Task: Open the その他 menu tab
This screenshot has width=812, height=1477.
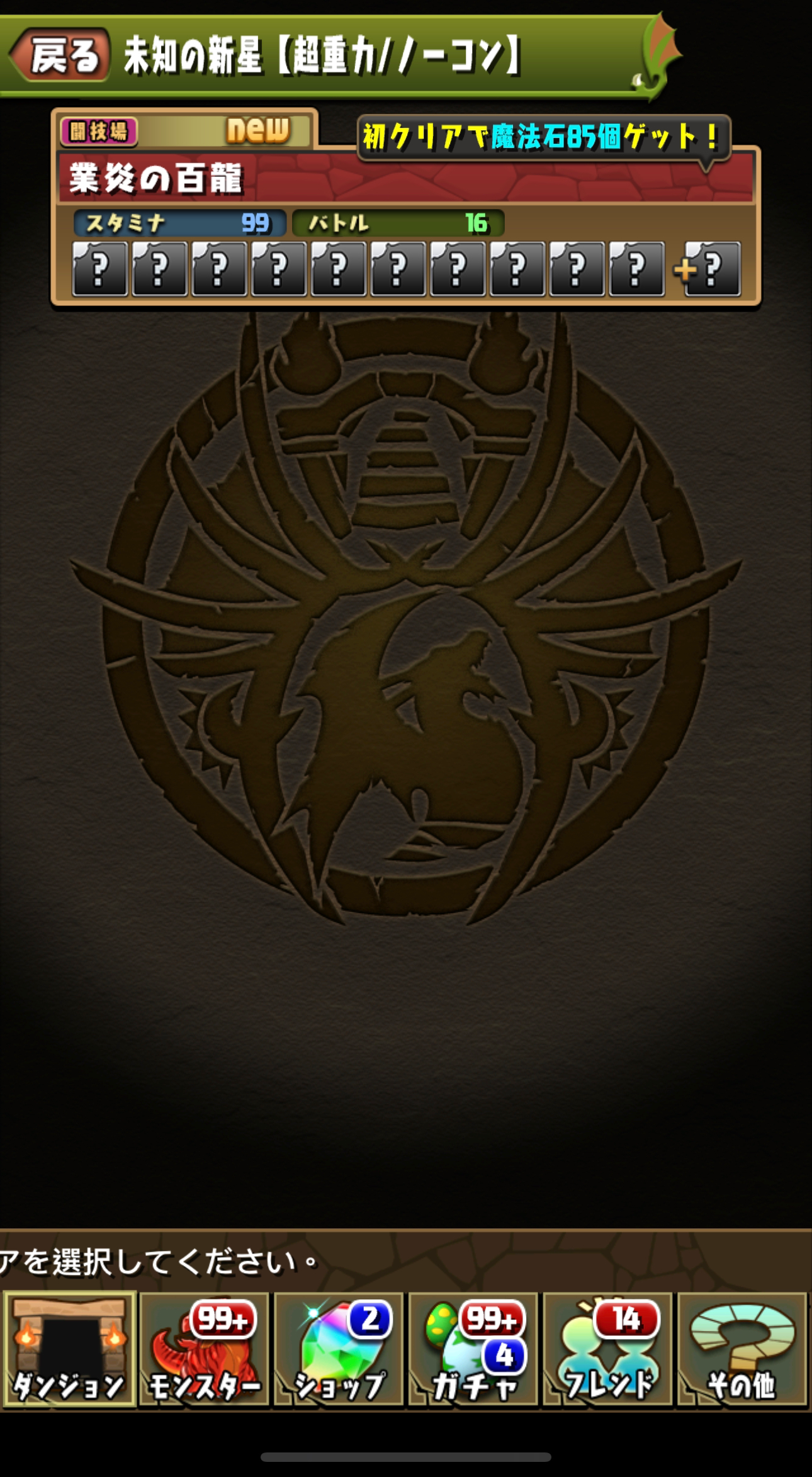Action: click(742, 1349)
